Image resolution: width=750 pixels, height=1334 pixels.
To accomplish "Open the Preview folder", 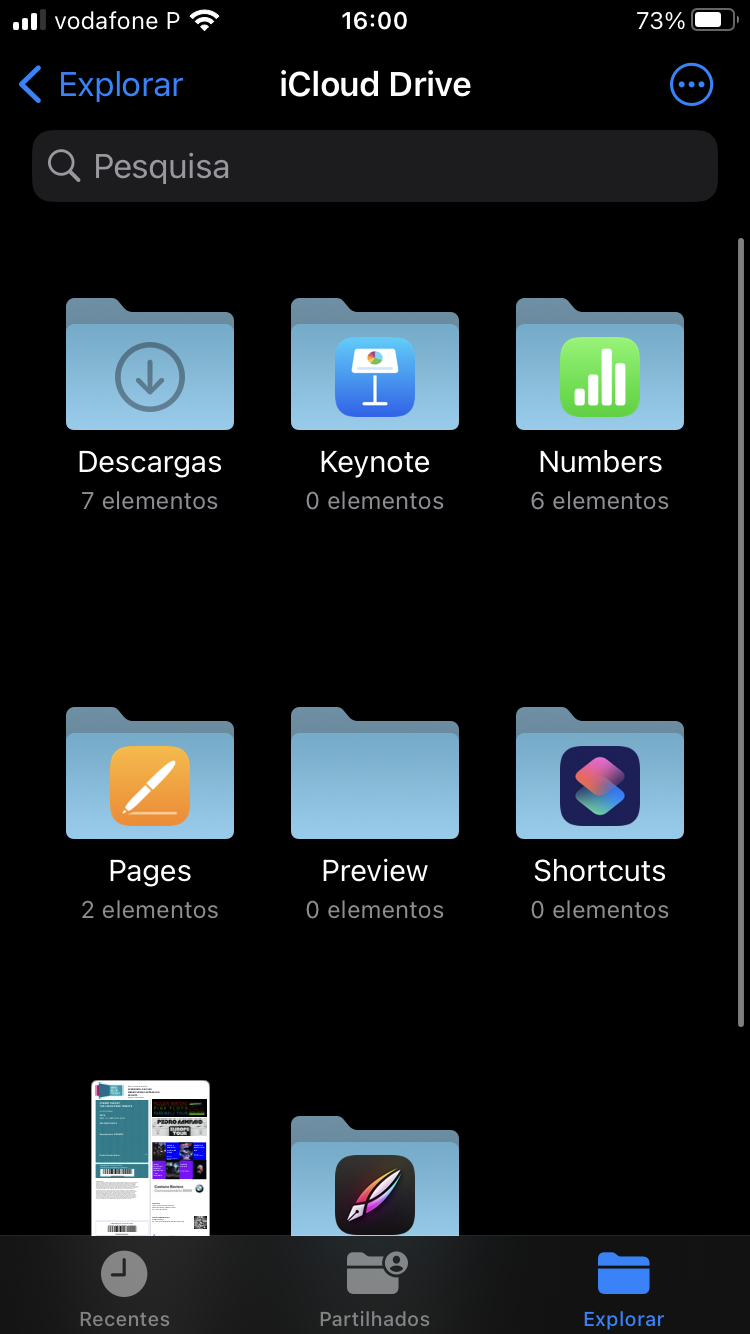I will point(375,775).
